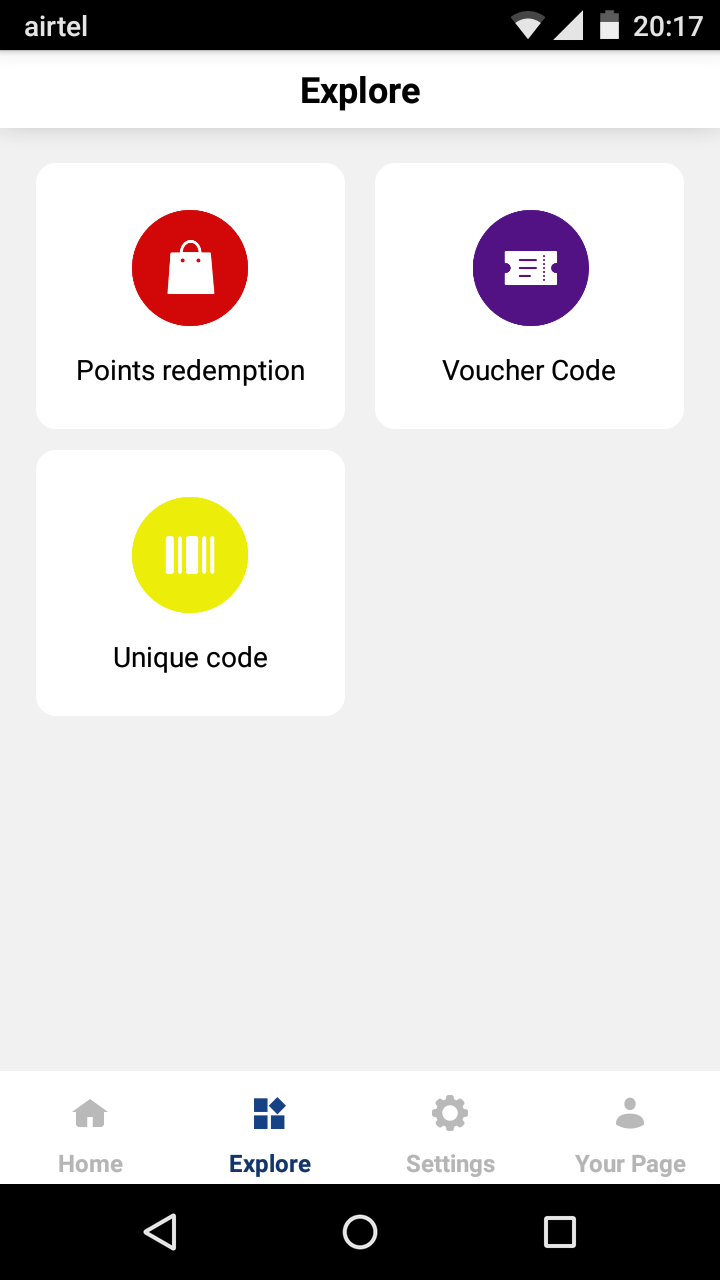The image size is (720, 1280).
Task: Tap the system recent apps button
Action: click(x=560, y=1232)
